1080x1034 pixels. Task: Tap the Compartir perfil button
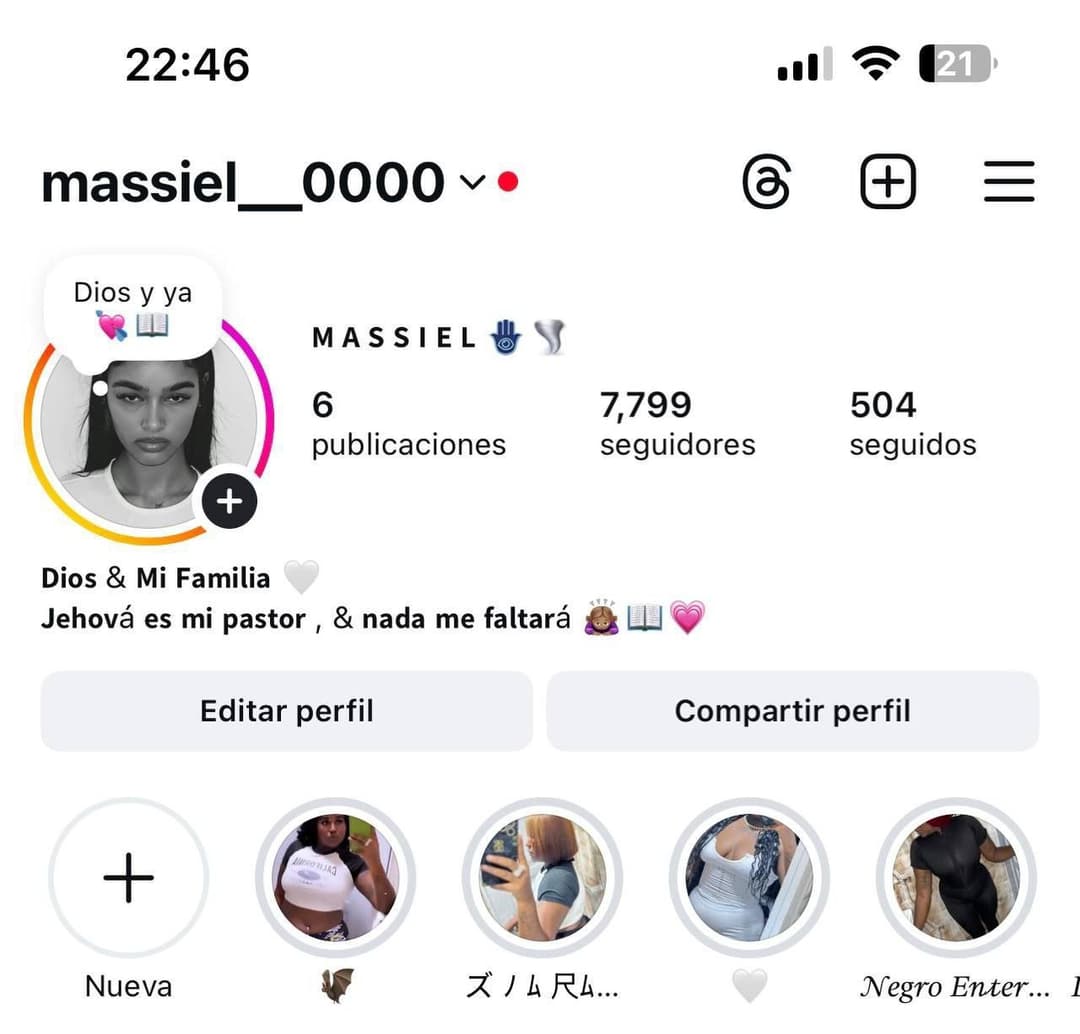(x=792, y=711)
